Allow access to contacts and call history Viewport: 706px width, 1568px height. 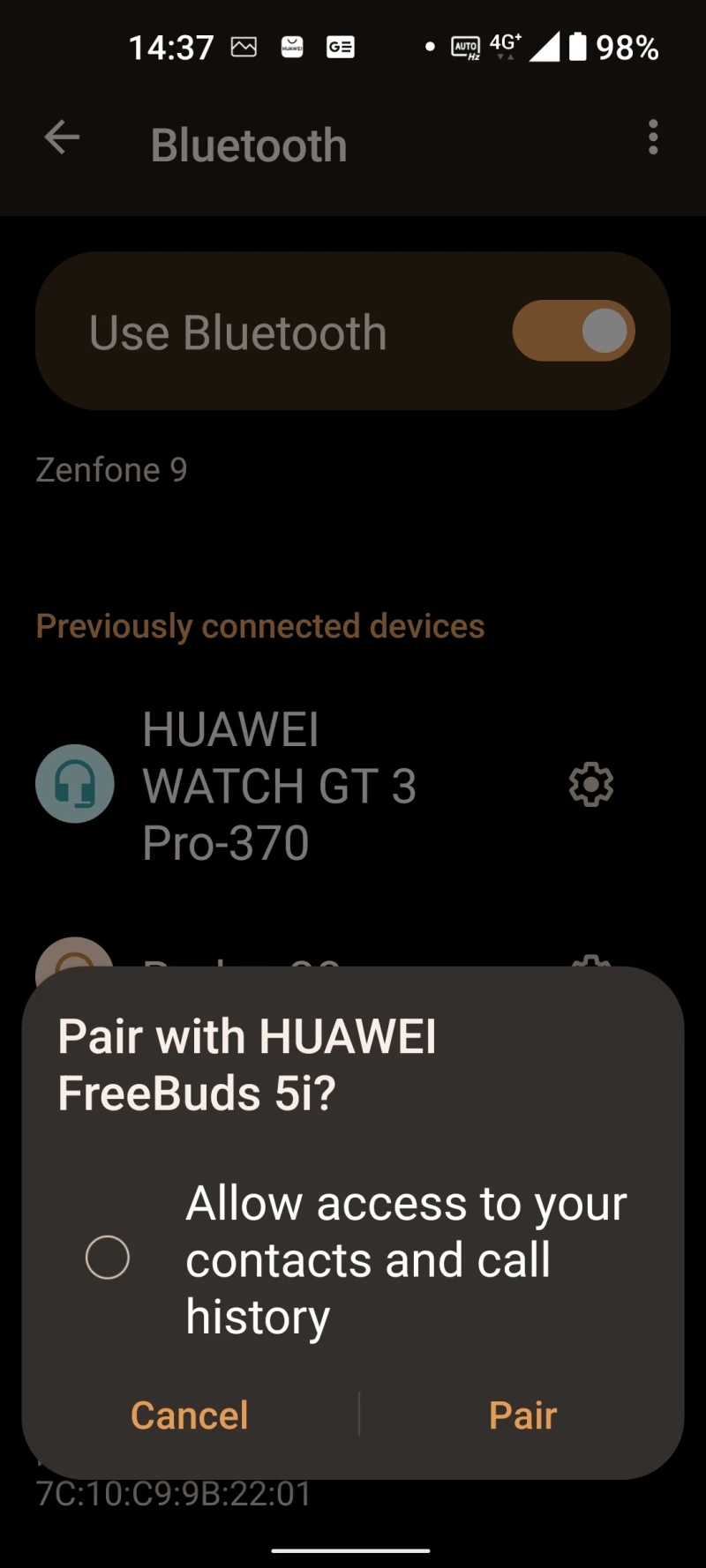[108, 1258]
